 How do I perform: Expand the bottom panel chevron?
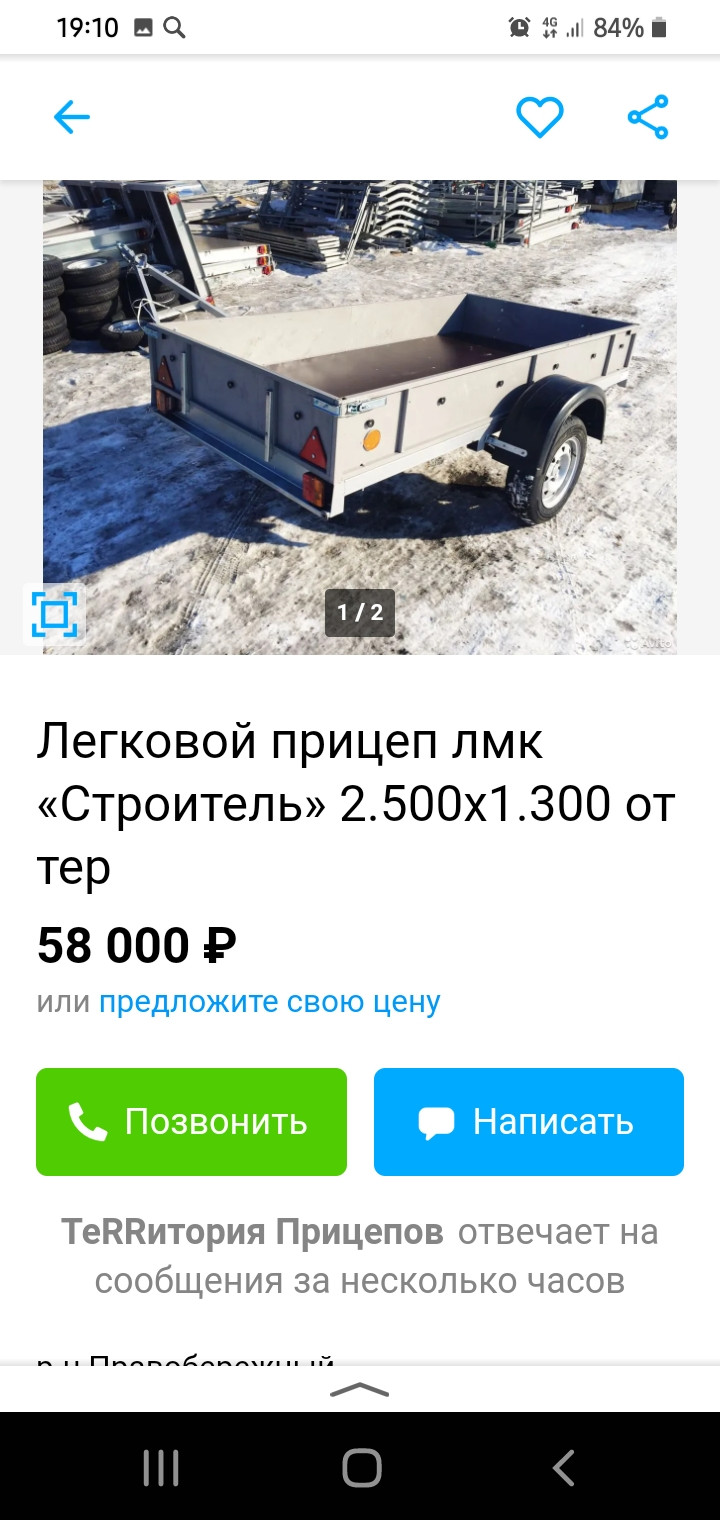click(359, 1389)
